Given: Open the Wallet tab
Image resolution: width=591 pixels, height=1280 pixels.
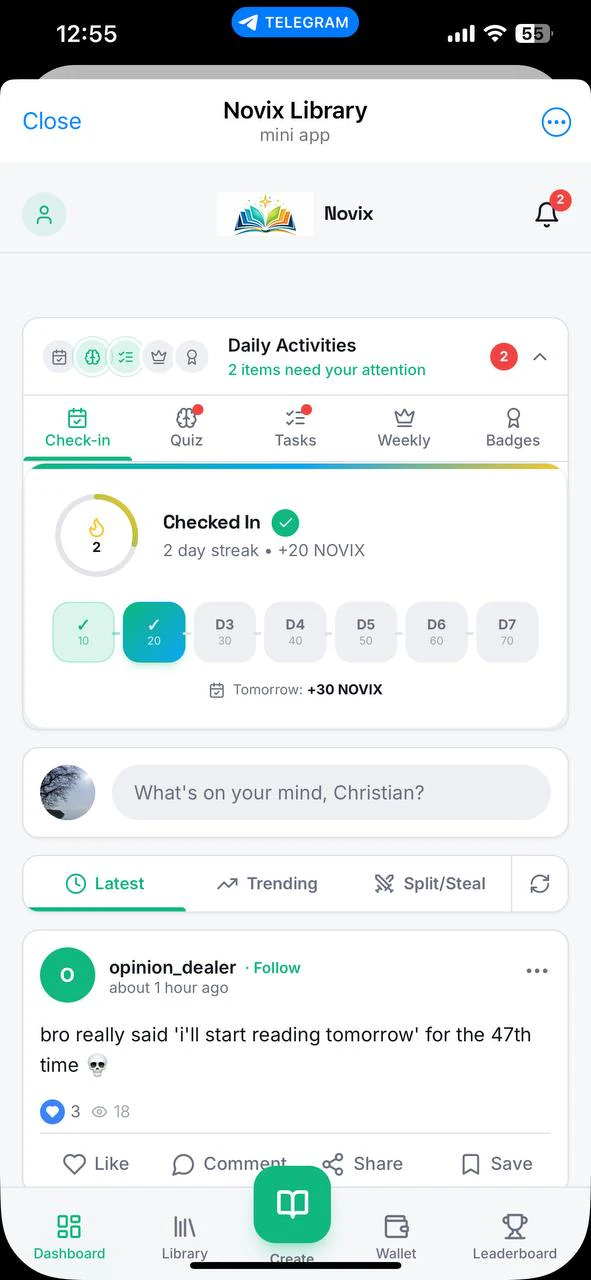Looking at the screenshot, I should tap(396, 1236).
